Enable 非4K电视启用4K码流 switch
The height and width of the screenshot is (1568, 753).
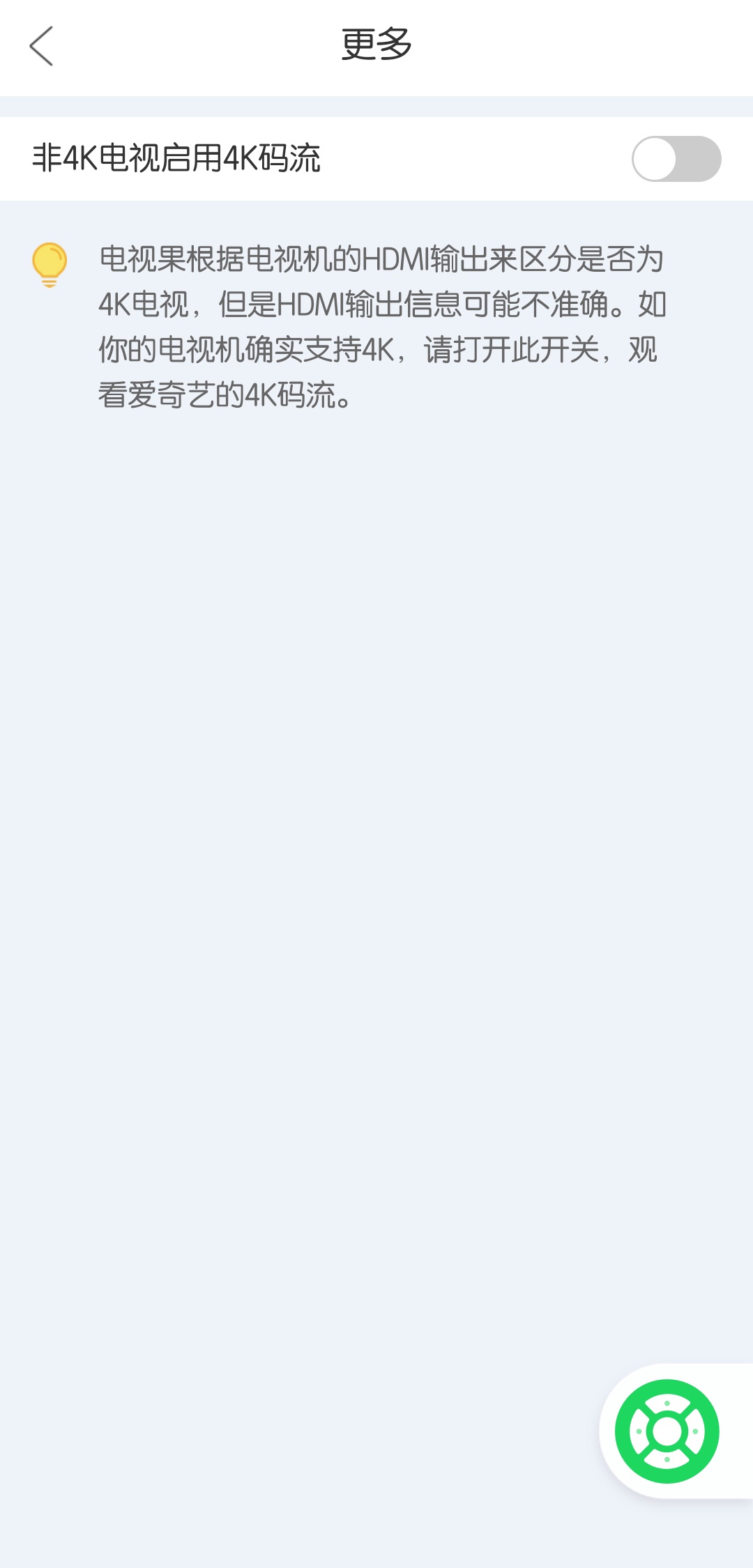pos(676,159)
